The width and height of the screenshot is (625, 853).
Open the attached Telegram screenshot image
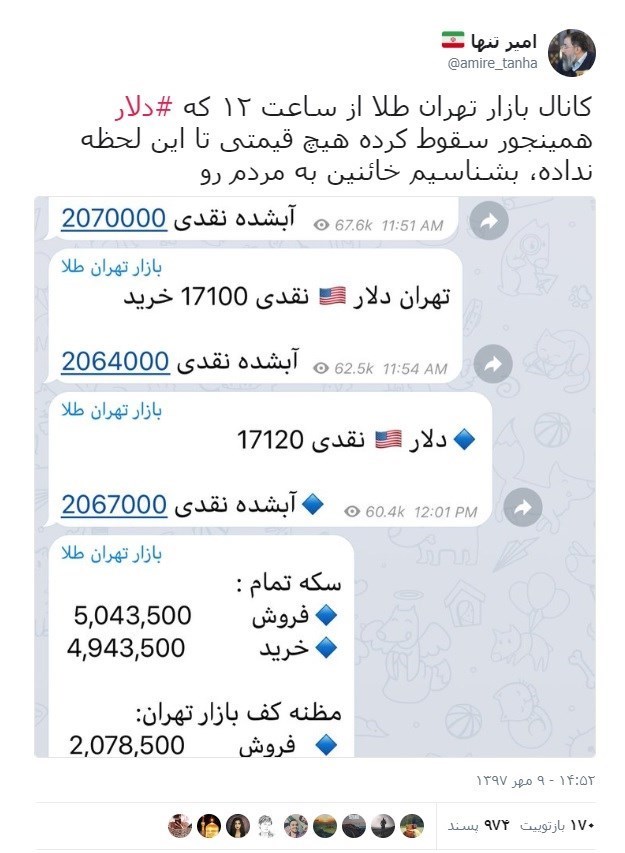click(x=314, y=476)
